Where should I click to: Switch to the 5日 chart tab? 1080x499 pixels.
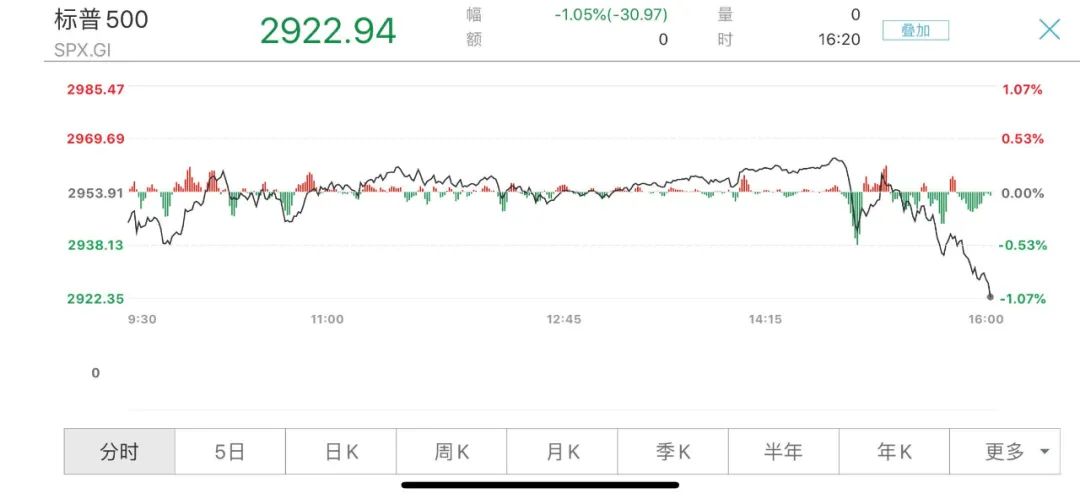coord(230,452)
